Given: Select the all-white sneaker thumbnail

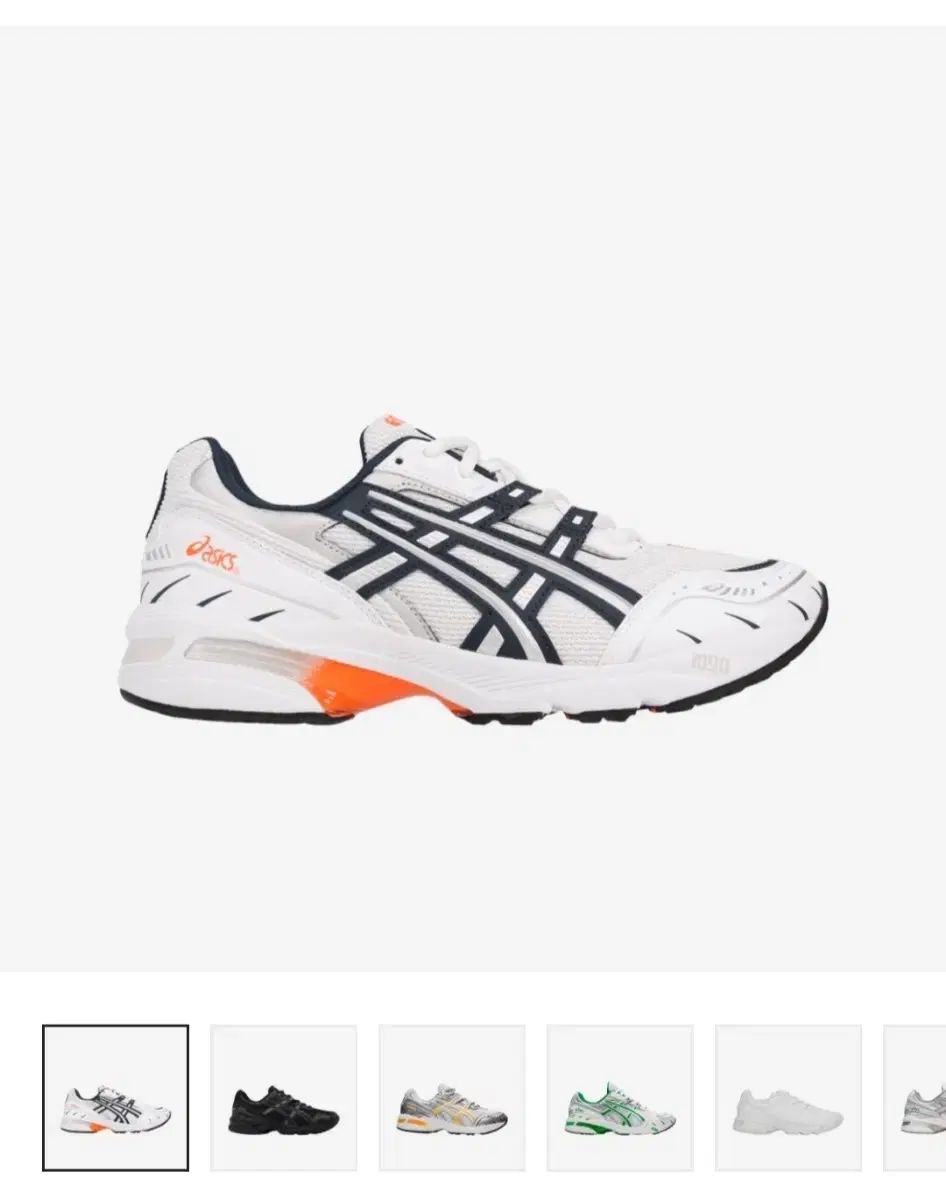Looking at the screenshot, I should pos(788,1098).
